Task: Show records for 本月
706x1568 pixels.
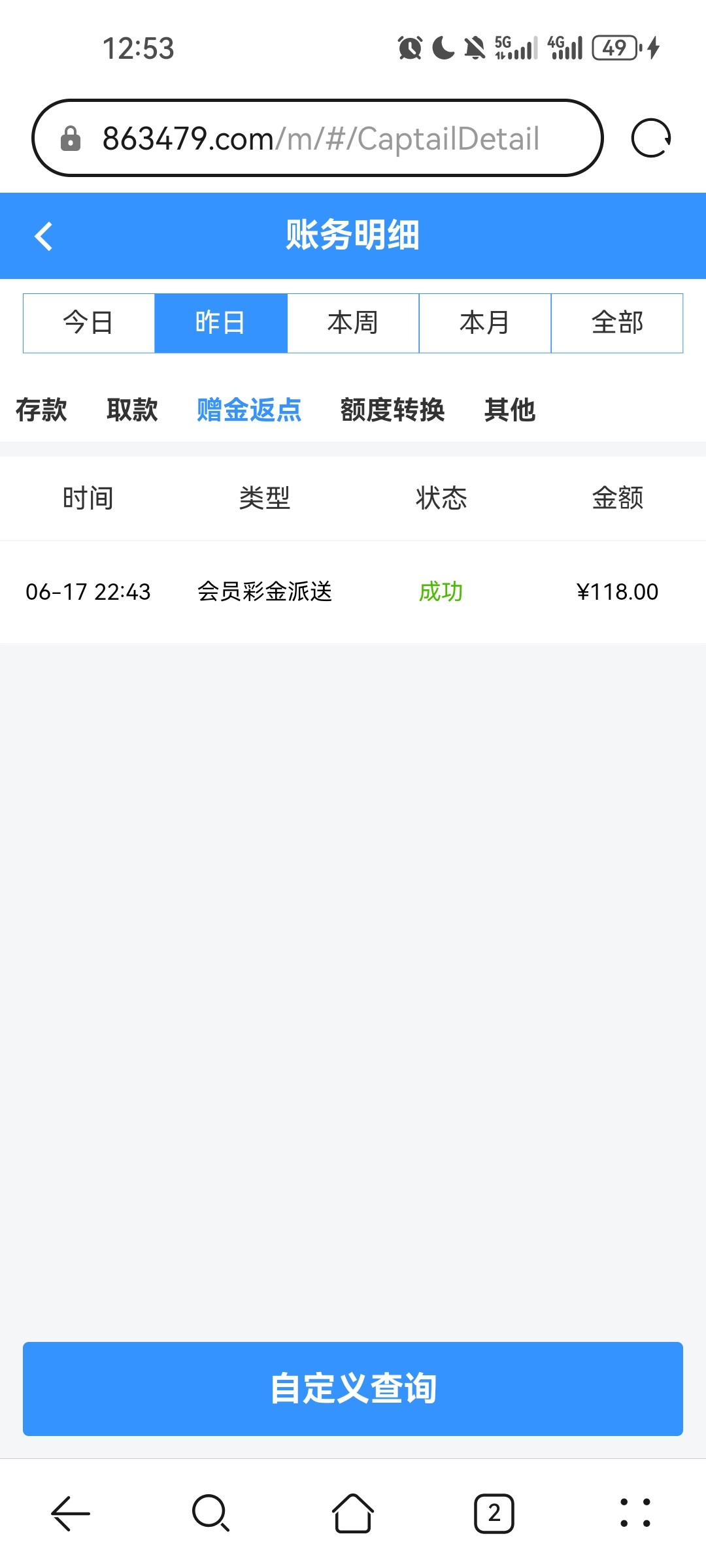Action: point(485,323)
